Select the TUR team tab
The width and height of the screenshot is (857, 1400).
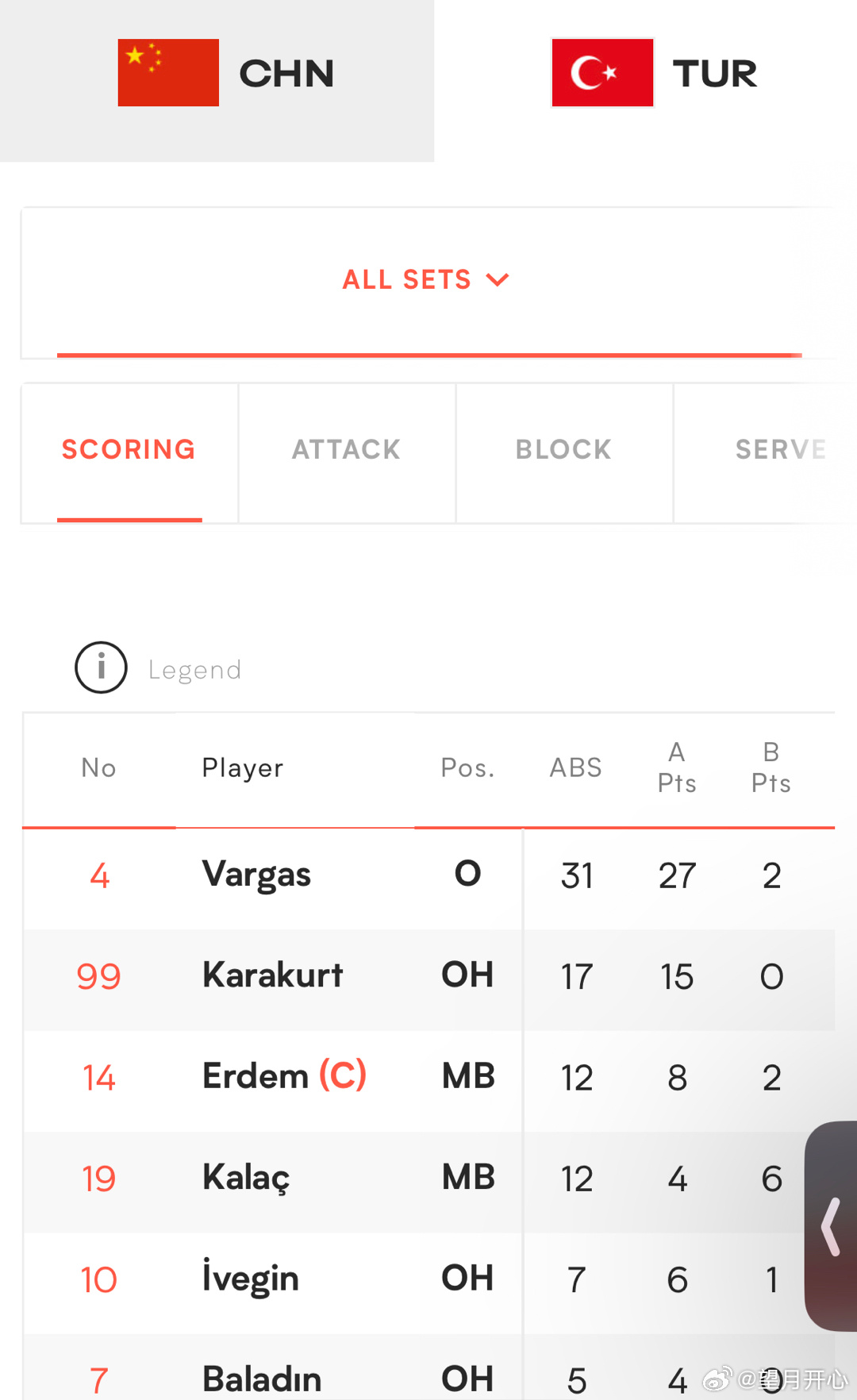coord(646,80)
